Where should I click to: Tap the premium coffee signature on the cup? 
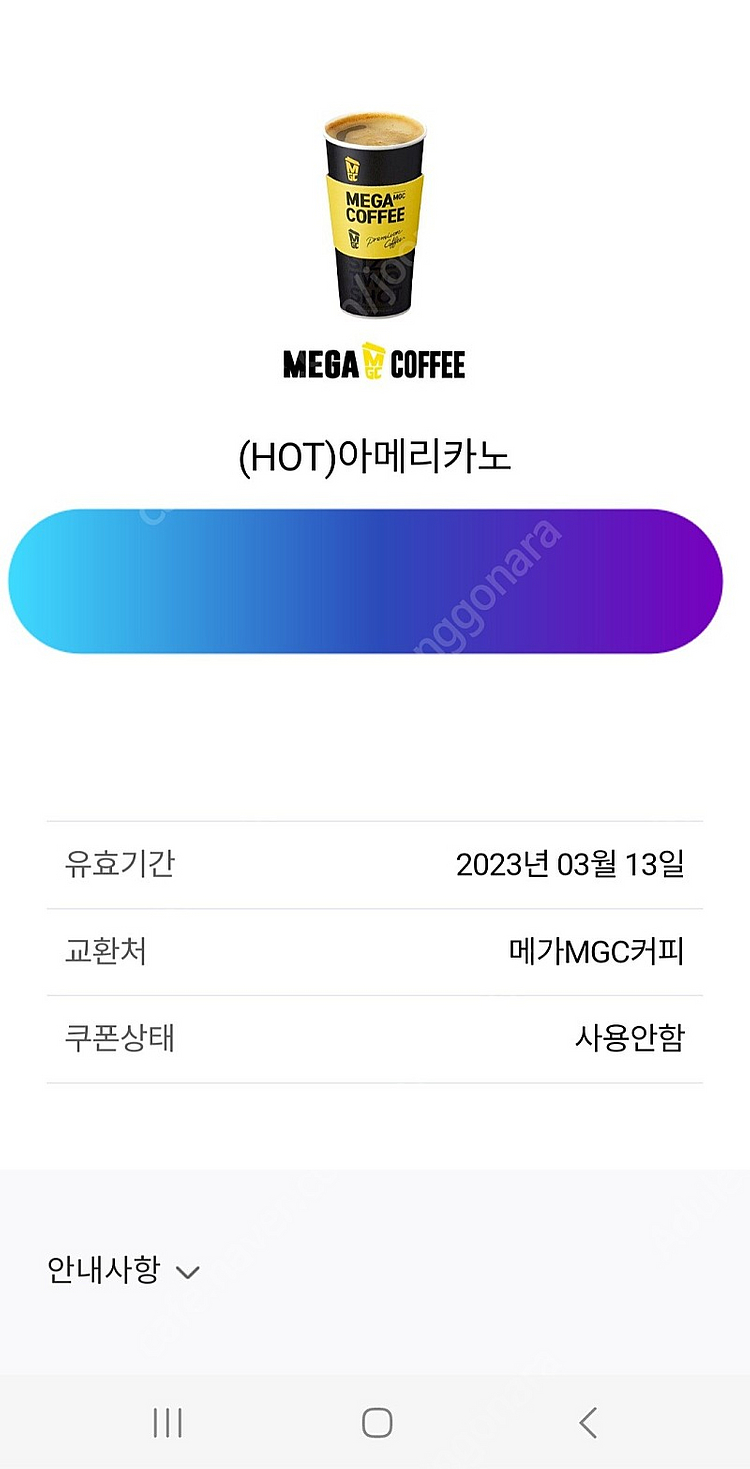point(385,240)
